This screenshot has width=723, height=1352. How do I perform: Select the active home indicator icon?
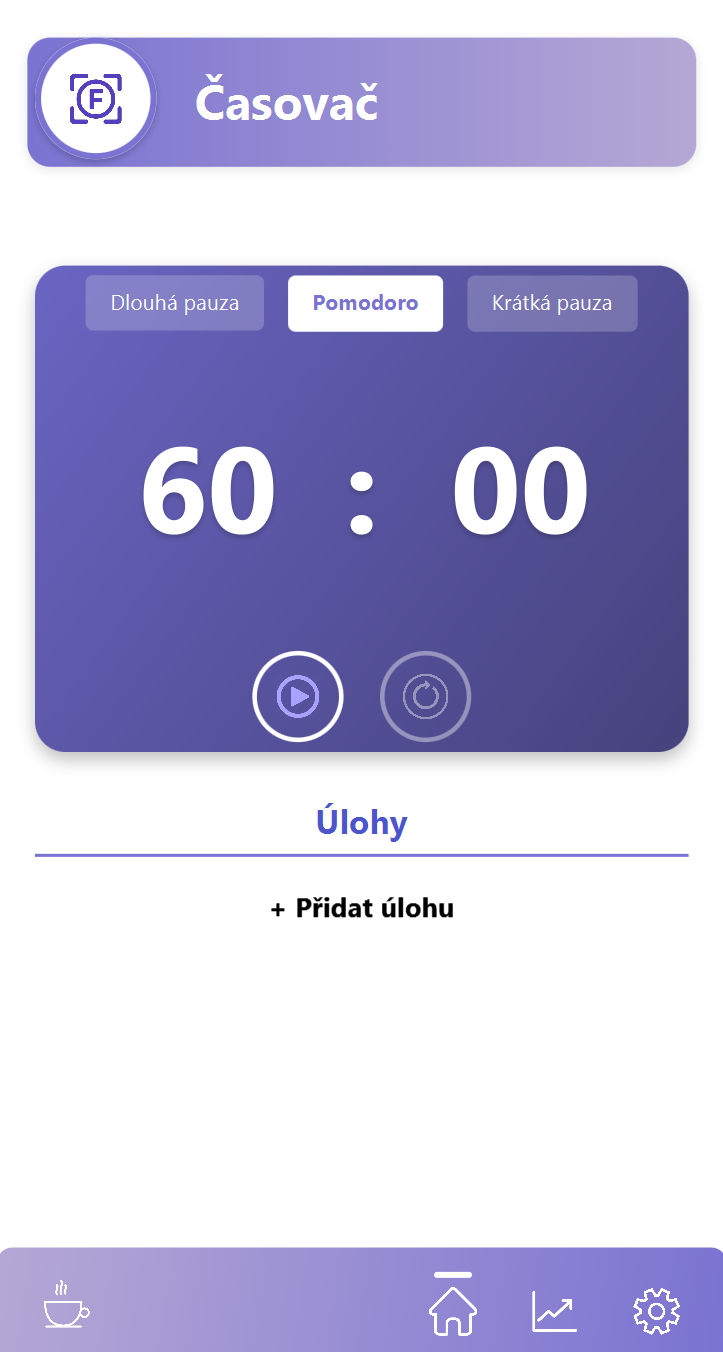tap(453, 1275)
